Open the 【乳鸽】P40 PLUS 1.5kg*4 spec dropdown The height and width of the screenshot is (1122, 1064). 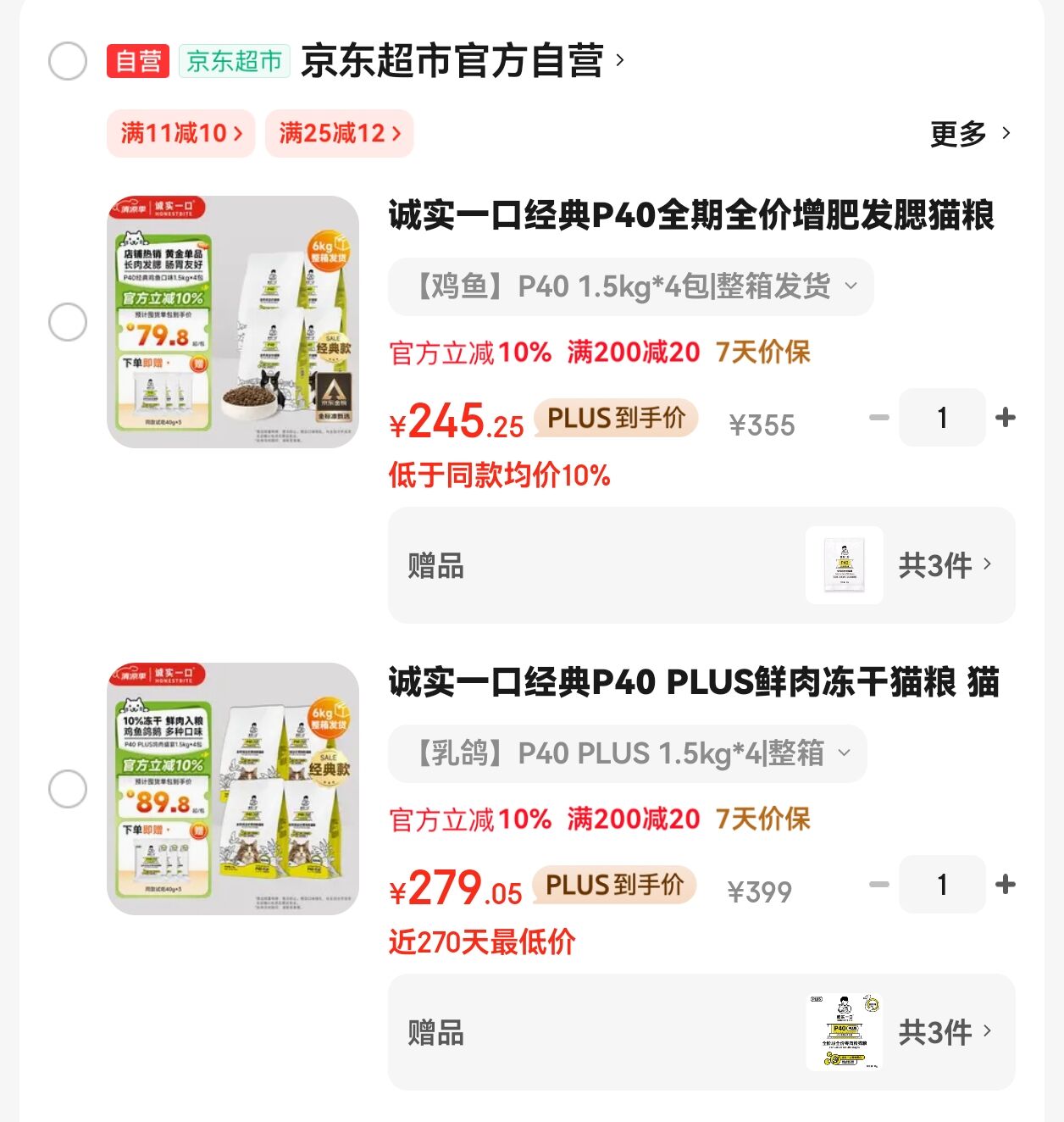click(x=627, y=753)
